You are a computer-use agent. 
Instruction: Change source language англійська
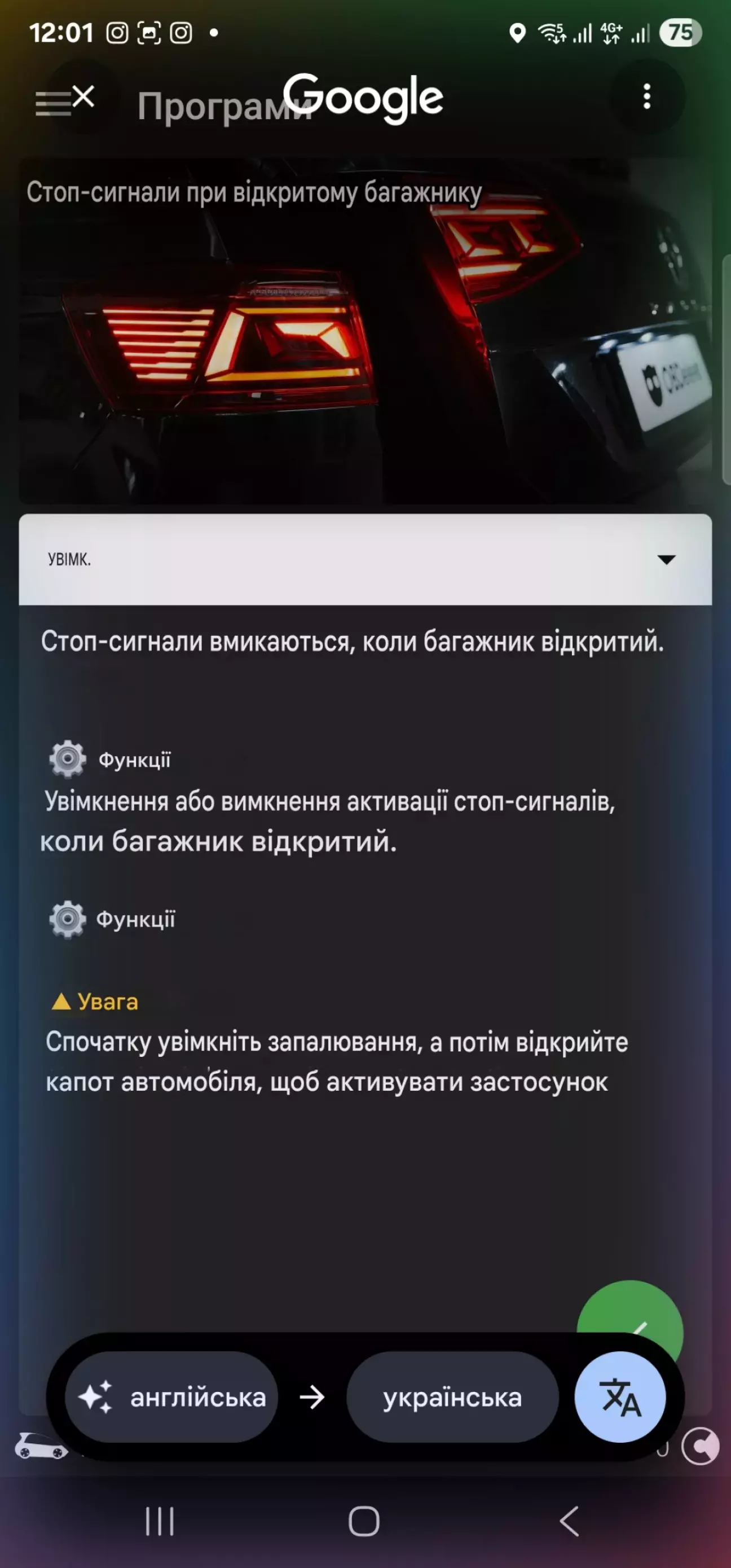(171, 1398)
